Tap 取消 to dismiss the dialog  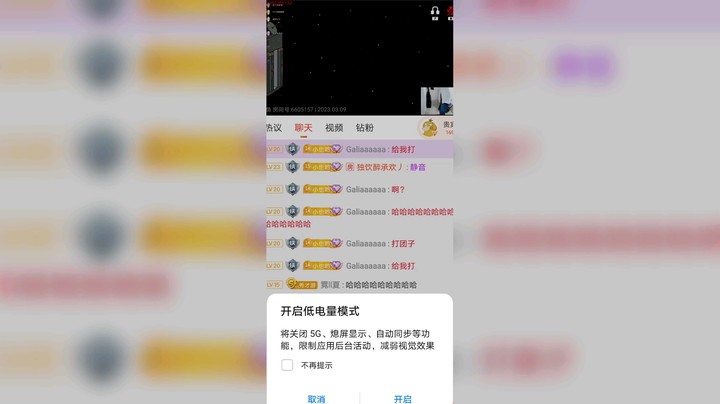[316, 398]
